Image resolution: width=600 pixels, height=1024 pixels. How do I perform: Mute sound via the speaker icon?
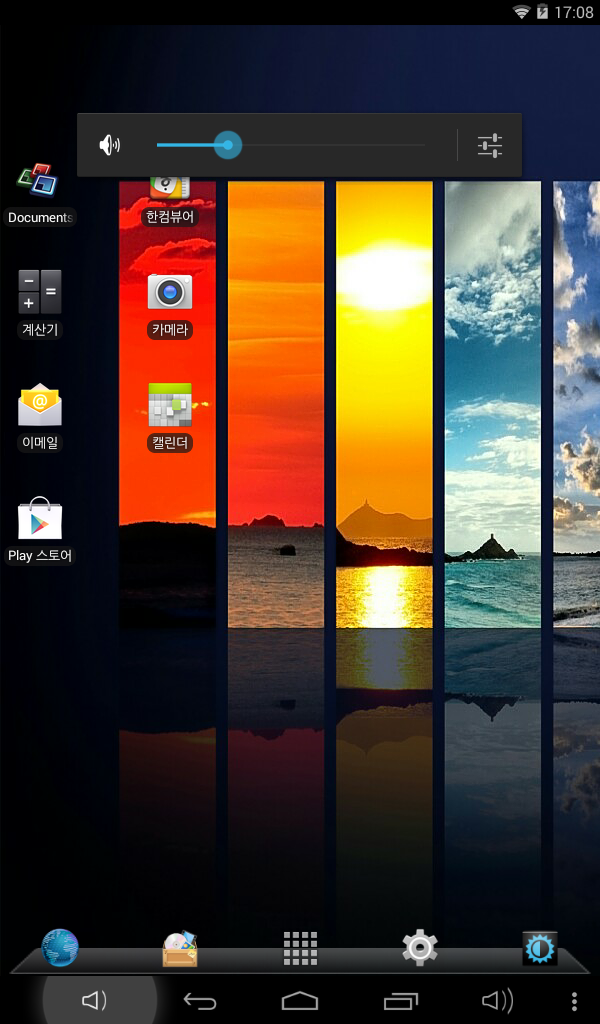pos(109,146)
